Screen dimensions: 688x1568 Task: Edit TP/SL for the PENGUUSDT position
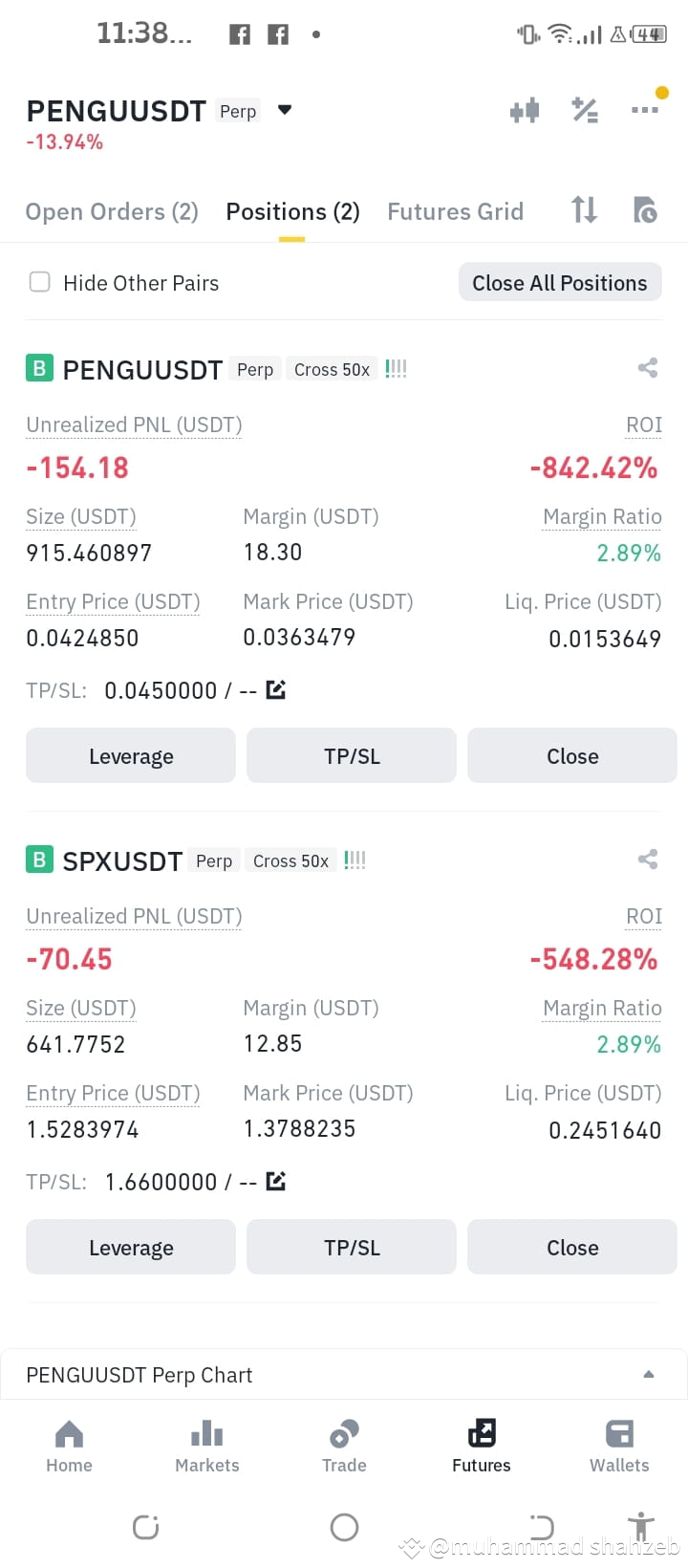(x=275, y=688)
